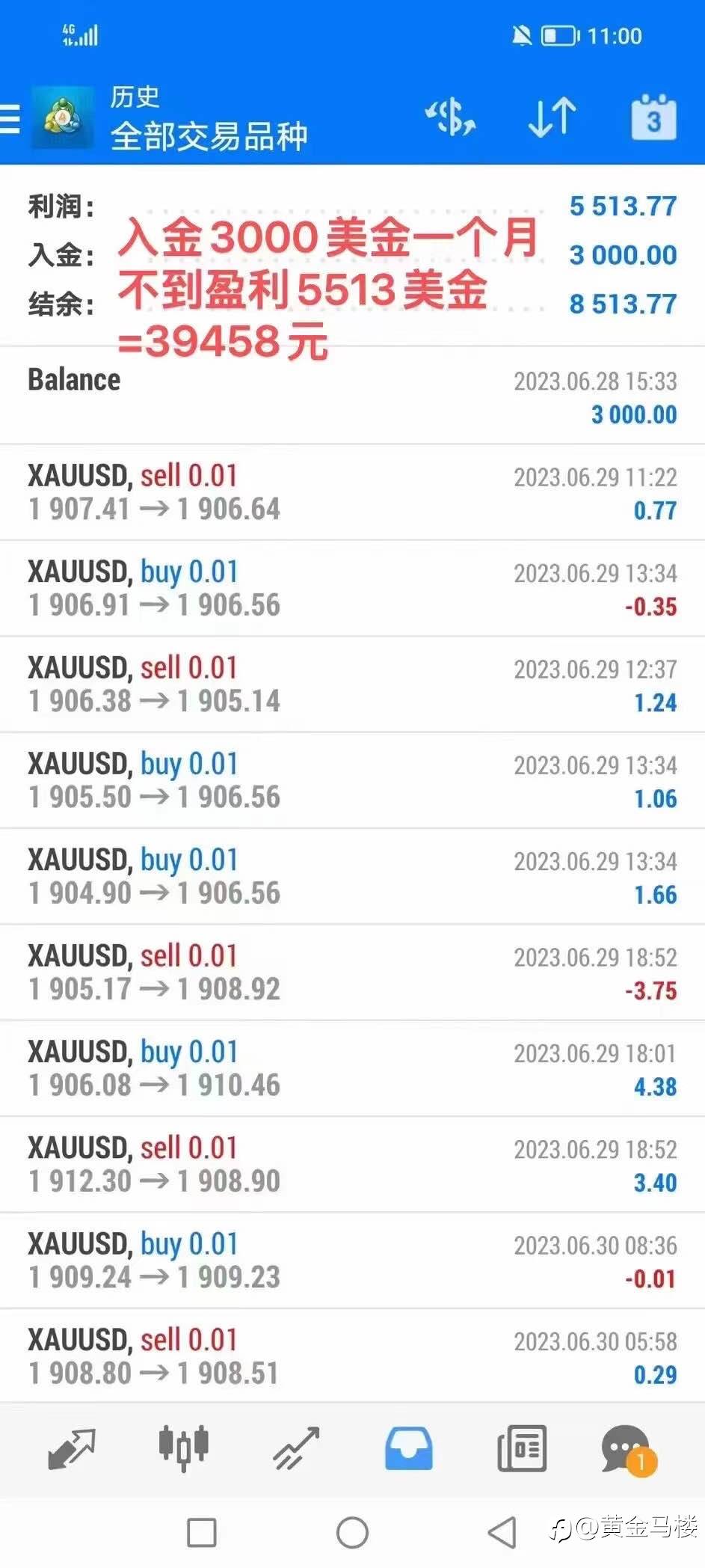Expand the buy trade opened at 1 909.24
705x1568 pixels.
(x=352, y=1261)
